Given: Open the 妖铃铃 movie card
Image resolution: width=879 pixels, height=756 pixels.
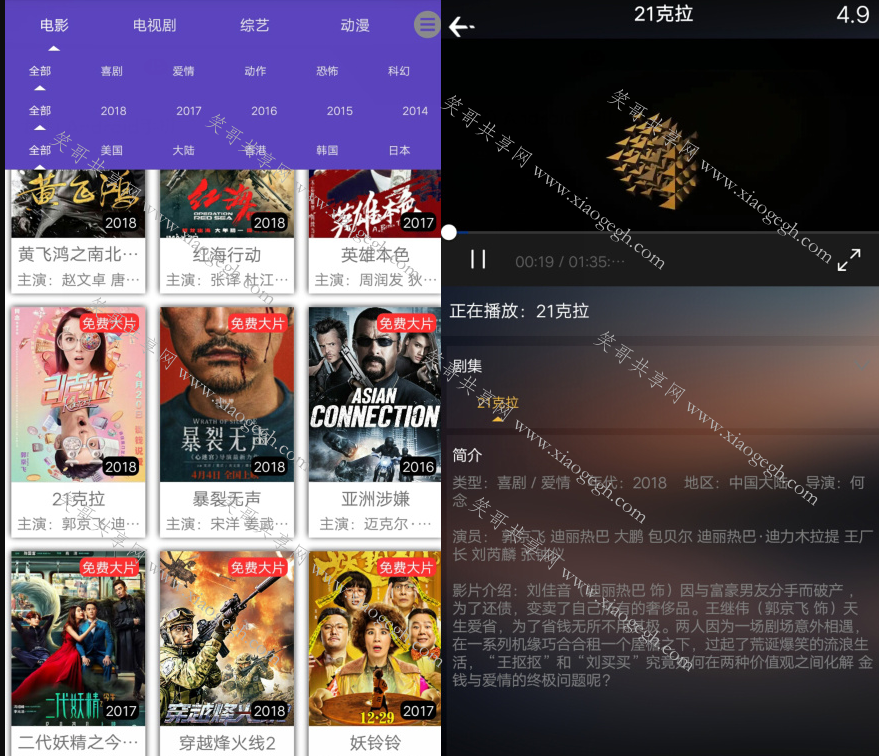Looking at the screenshot, I should click(x=375, y=650).
